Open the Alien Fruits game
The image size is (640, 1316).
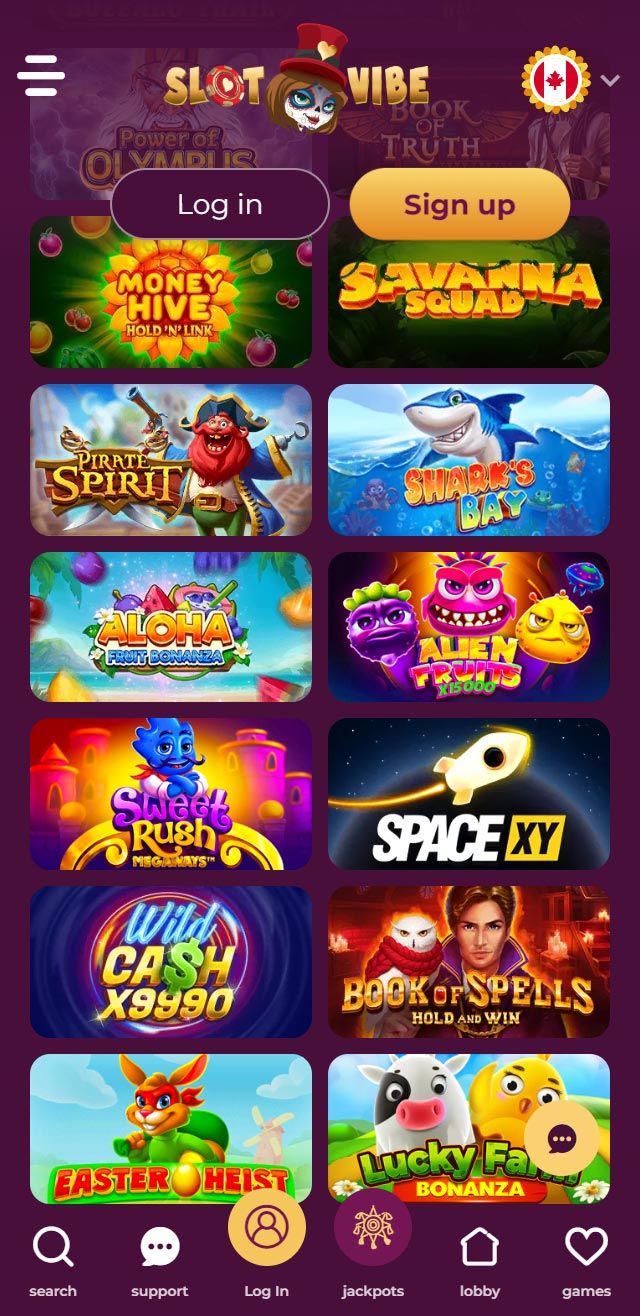[x=469, y=627]
